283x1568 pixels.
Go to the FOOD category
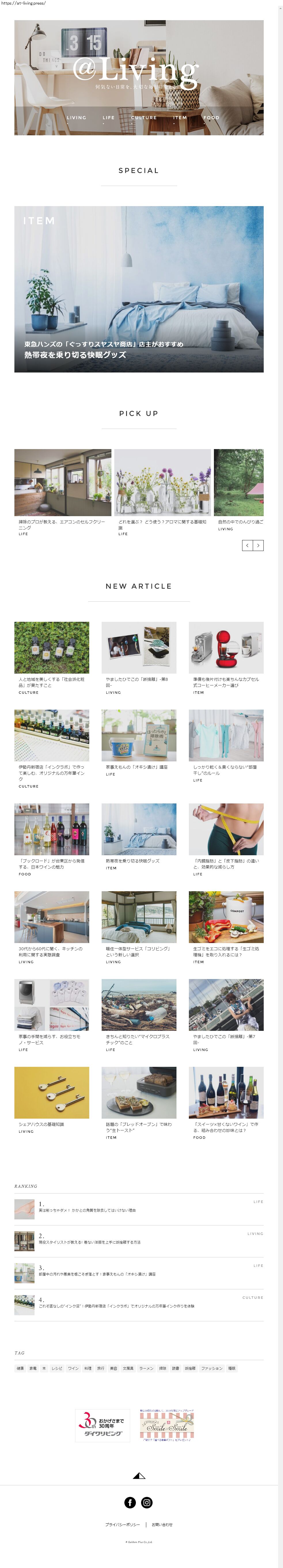click(211, 117)
